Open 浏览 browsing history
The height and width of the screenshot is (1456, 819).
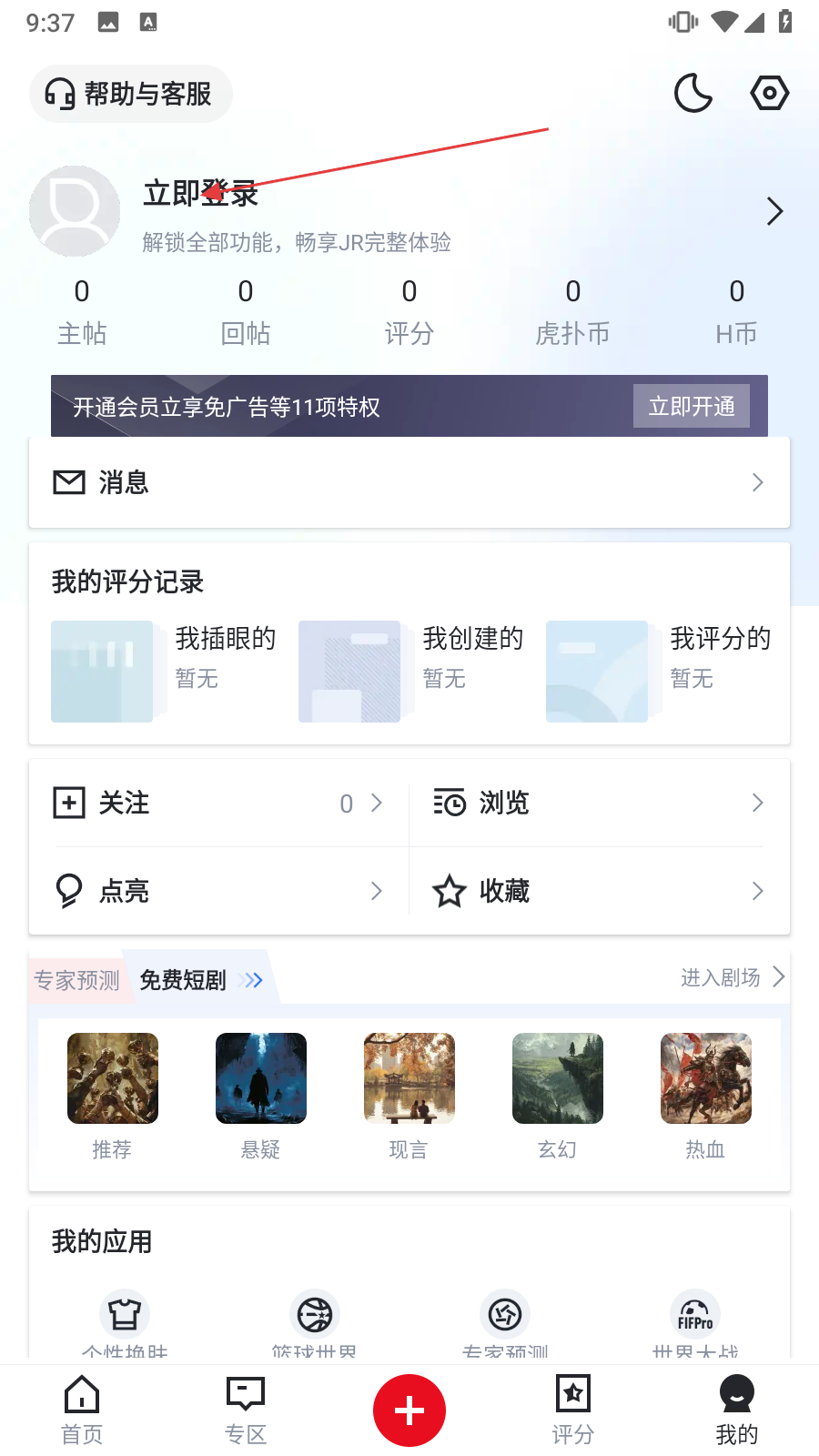(x=598, y=803)
